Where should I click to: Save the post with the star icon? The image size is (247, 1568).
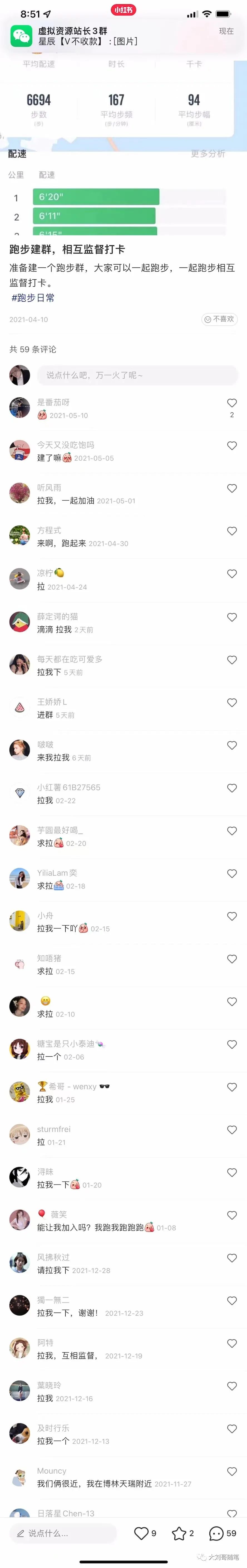(x=179, y=1533)
